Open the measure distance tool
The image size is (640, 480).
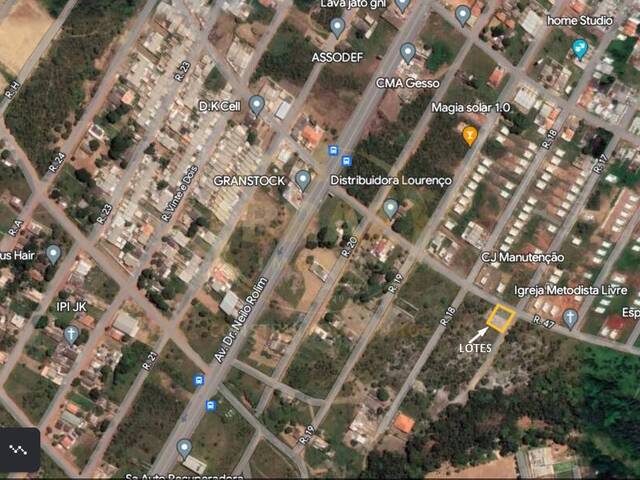tap(18, 451)
